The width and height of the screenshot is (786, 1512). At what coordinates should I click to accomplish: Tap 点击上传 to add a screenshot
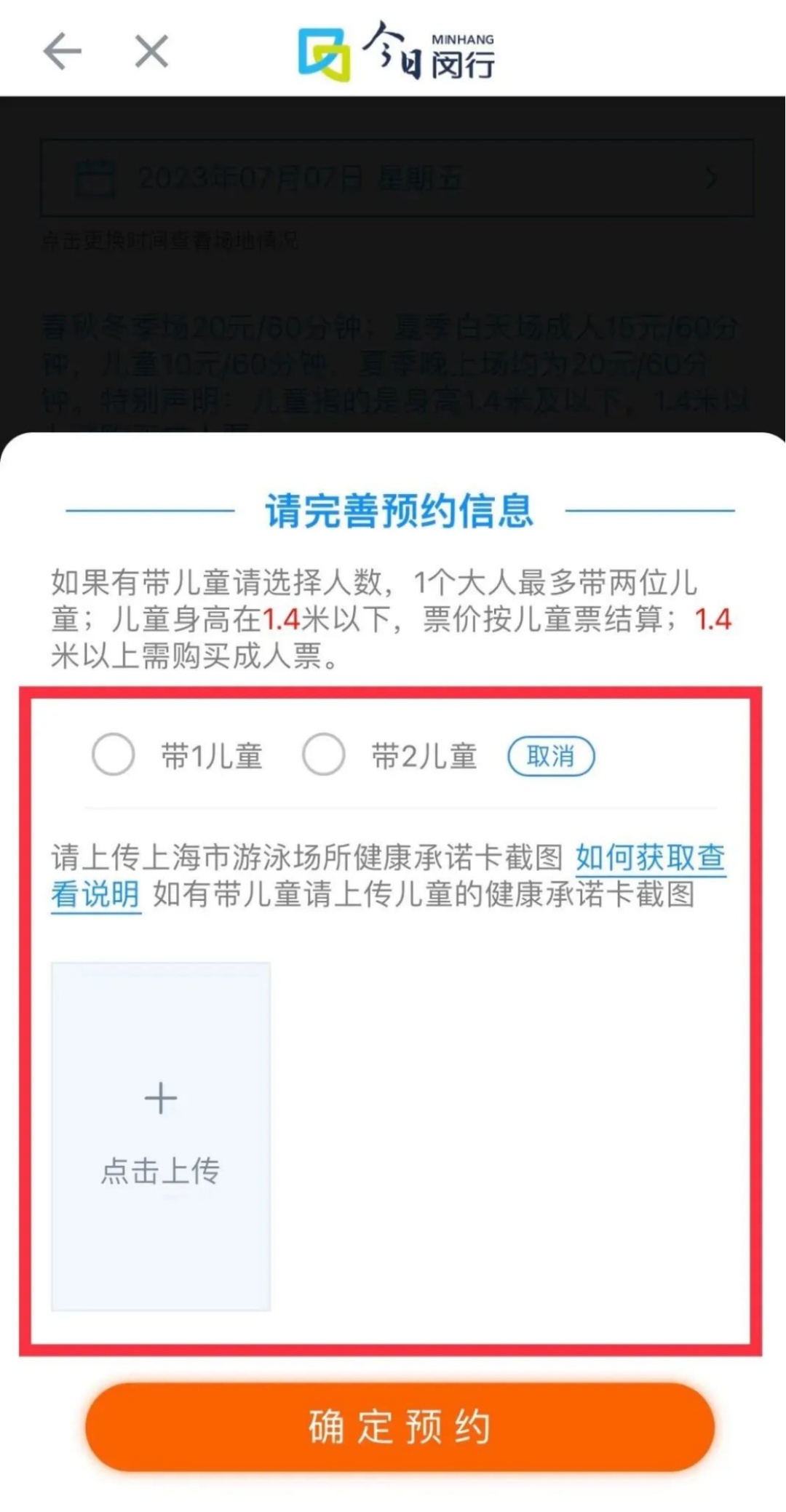161,1136
